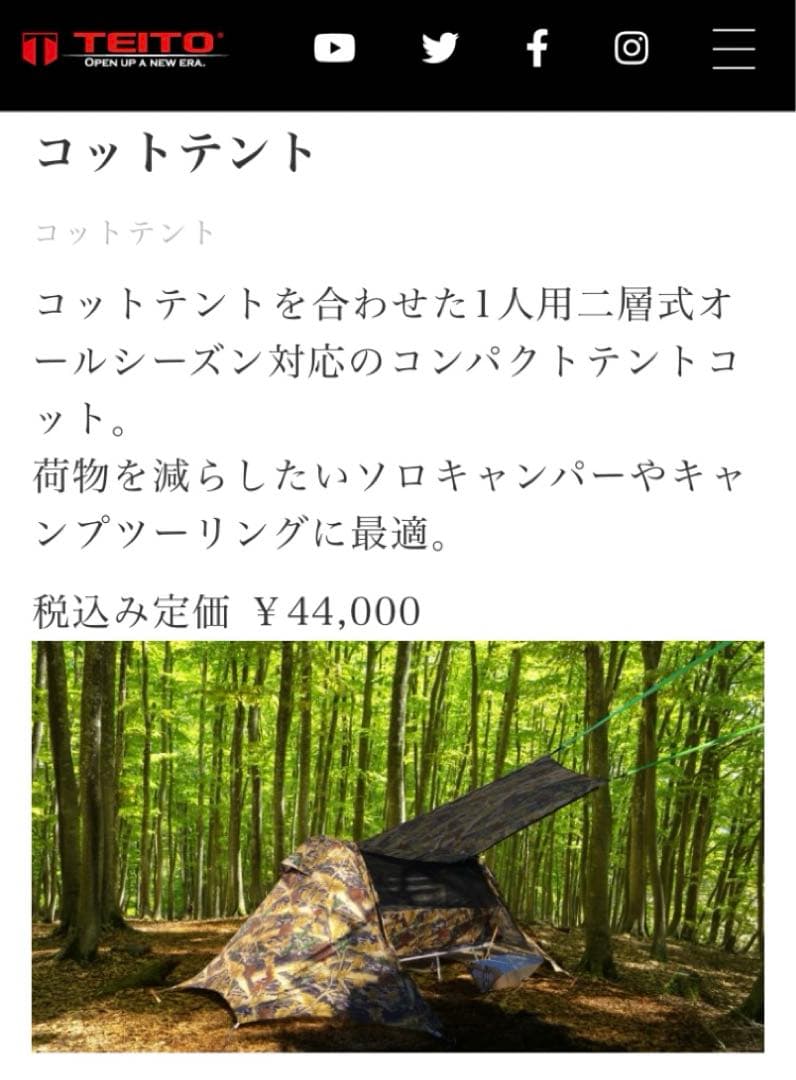Click the Twitter bird icon
Screen dimensions: 796x1080
(x=438, y=47)
